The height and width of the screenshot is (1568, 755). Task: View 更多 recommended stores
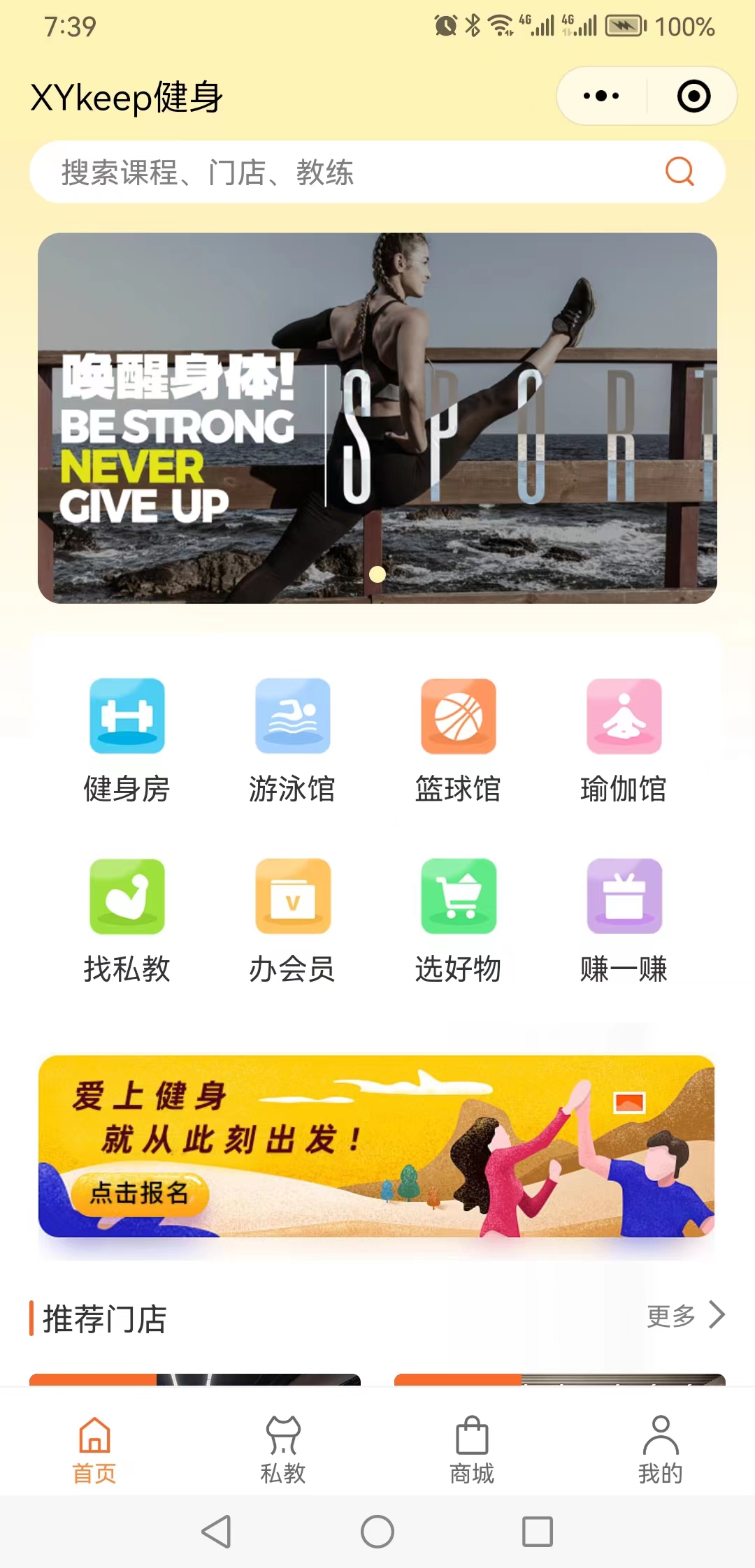tap(685, 1316)
